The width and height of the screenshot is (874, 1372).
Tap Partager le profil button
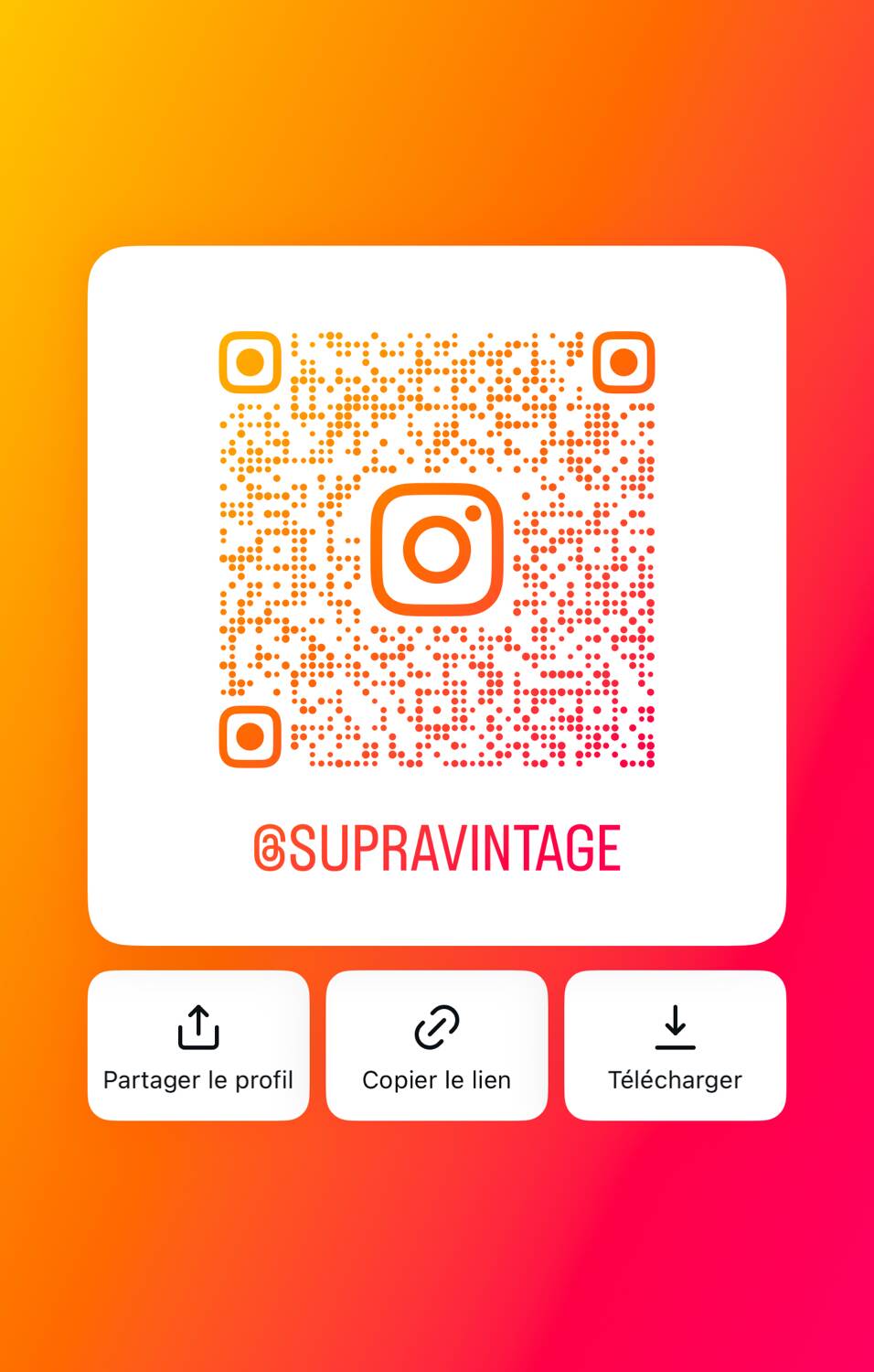[x=198, y=1045]
